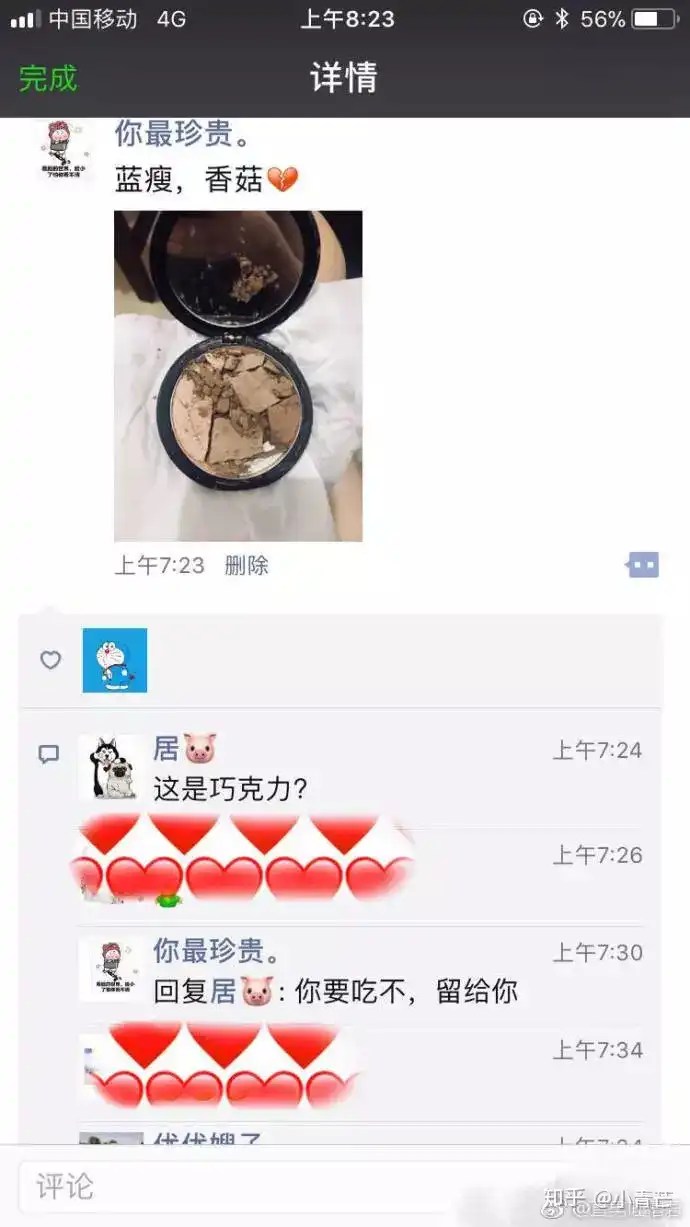
Task: Tap the comment asking 这是巧克力?
Action: click(x=231, y=789)
